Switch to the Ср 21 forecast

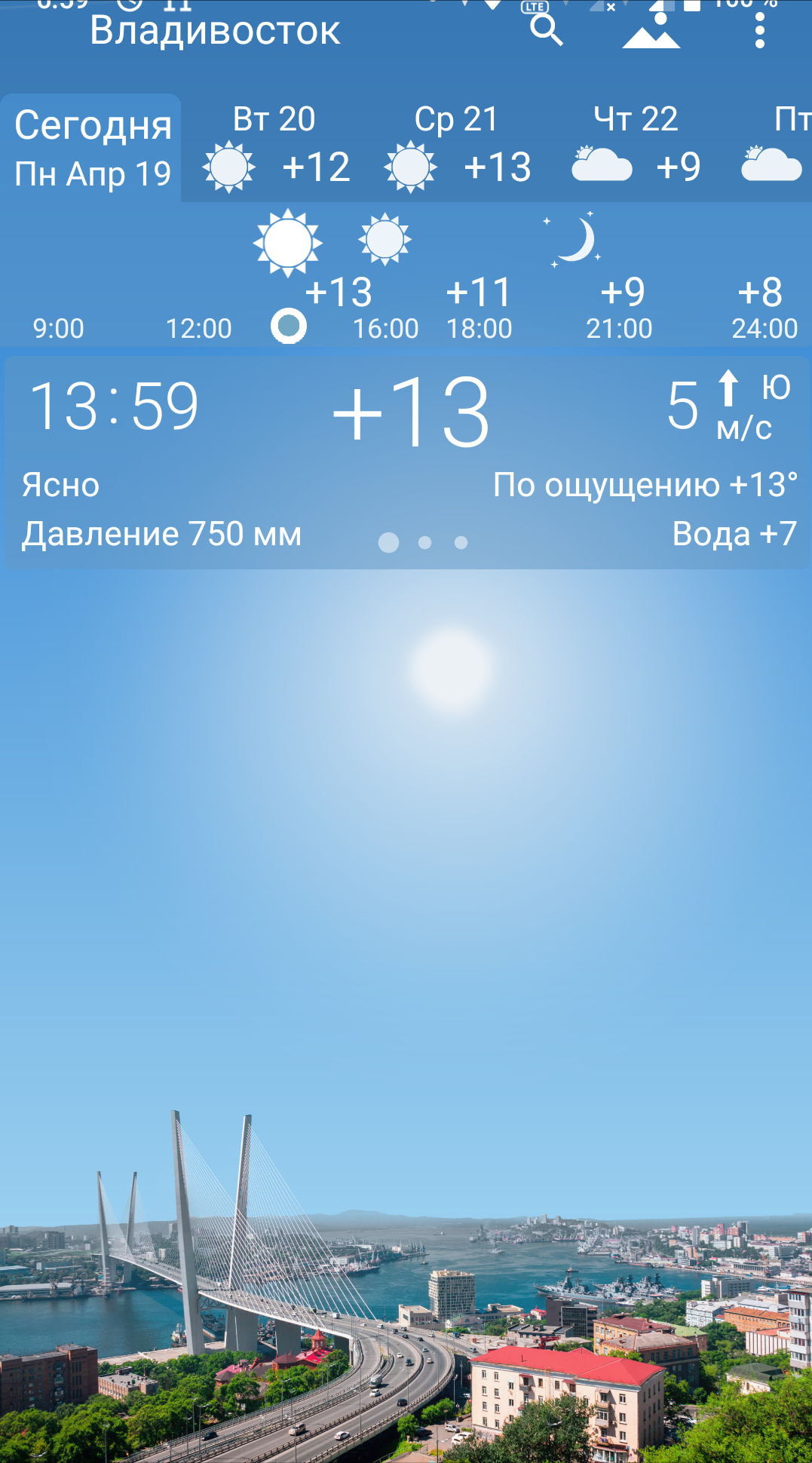click(457, 149)
